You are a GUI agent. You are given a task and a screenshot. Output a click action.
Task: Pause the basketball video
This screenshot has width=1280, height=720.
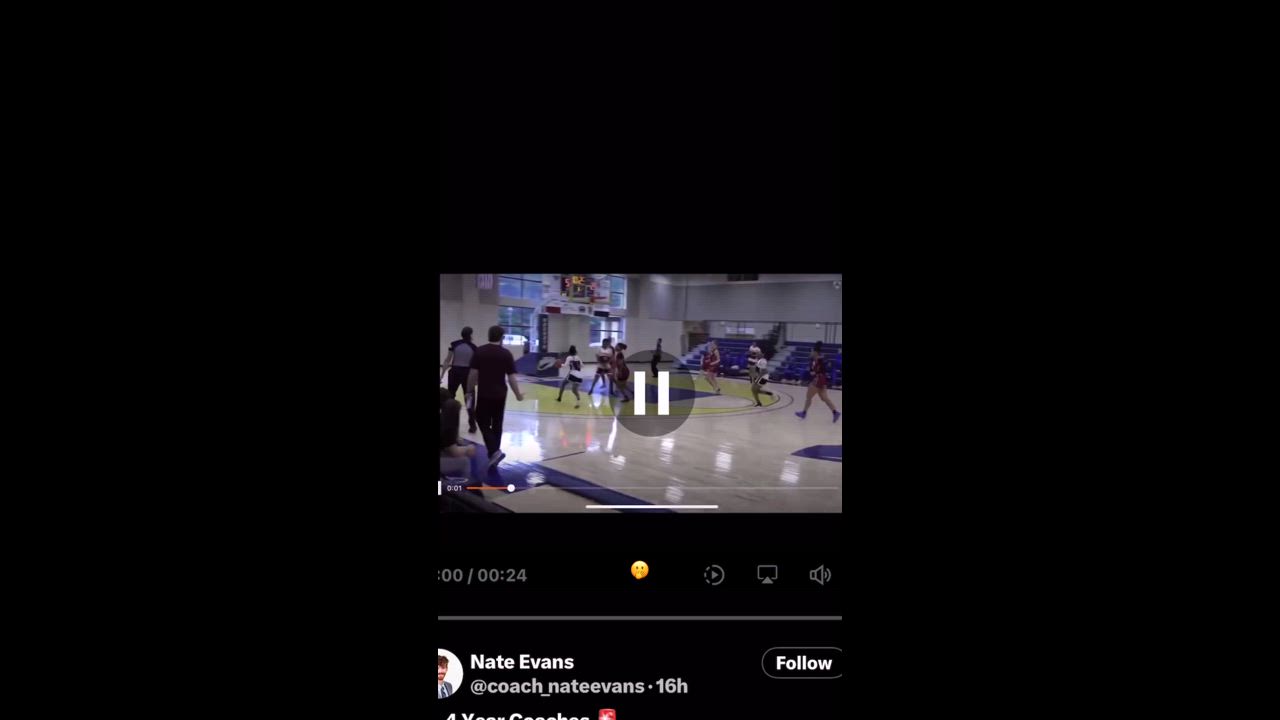point(651,393)
